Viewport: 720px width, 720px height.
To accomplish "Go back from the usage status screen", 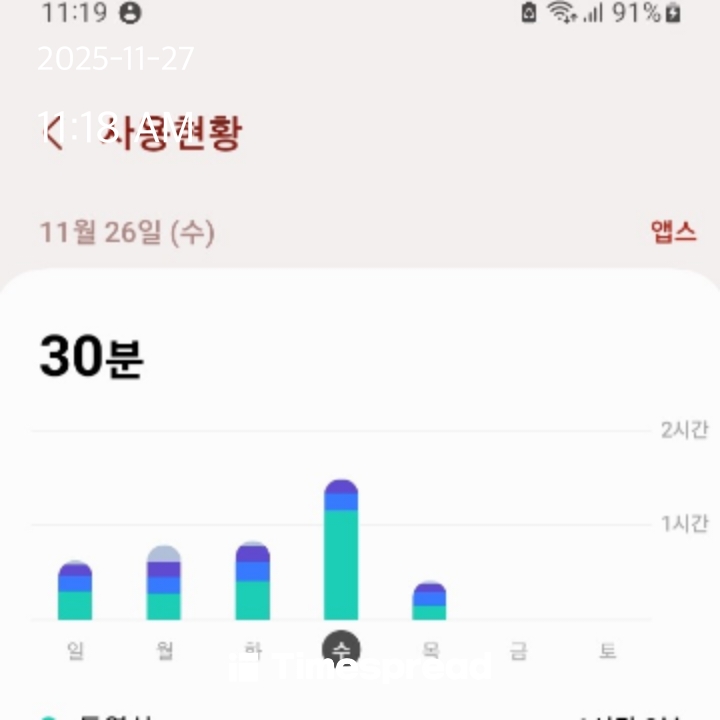I will point(54,133).
